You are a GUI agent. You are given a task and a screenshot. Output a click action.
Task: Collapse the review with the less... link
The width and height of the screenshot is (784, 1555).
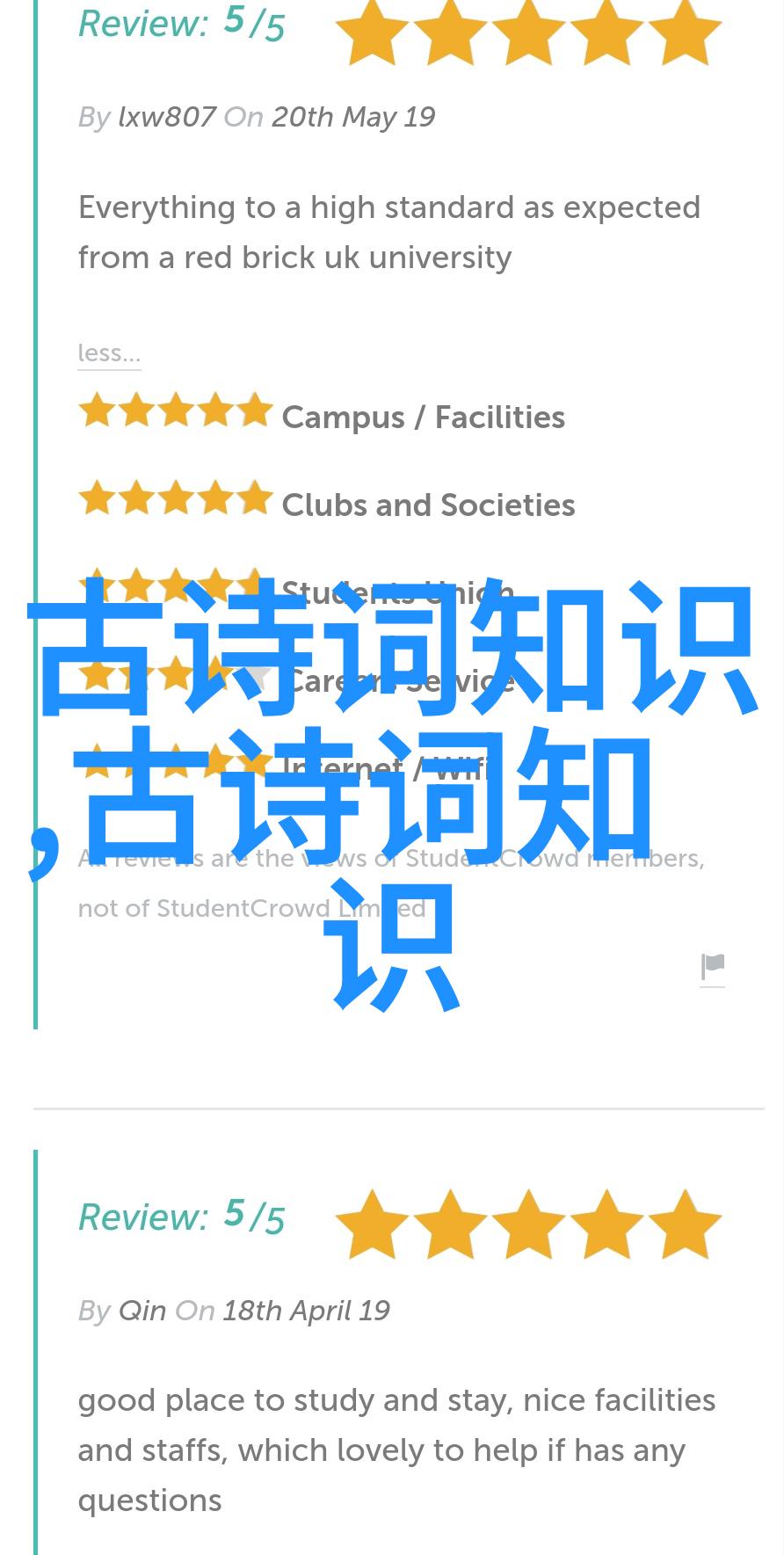point(109,353)
